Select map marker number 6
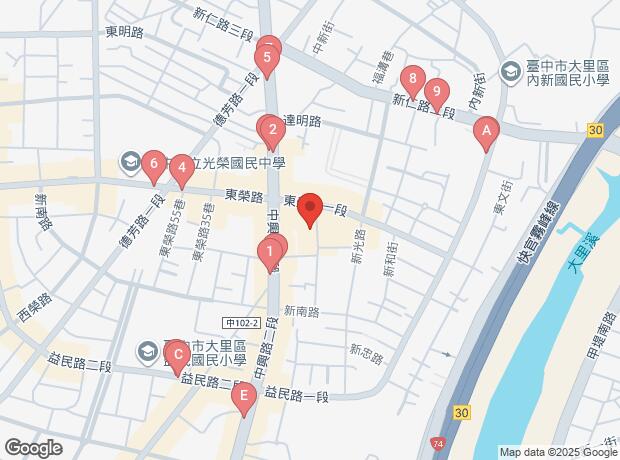This screenshot has width=620, height=460. tap(154, 167)
